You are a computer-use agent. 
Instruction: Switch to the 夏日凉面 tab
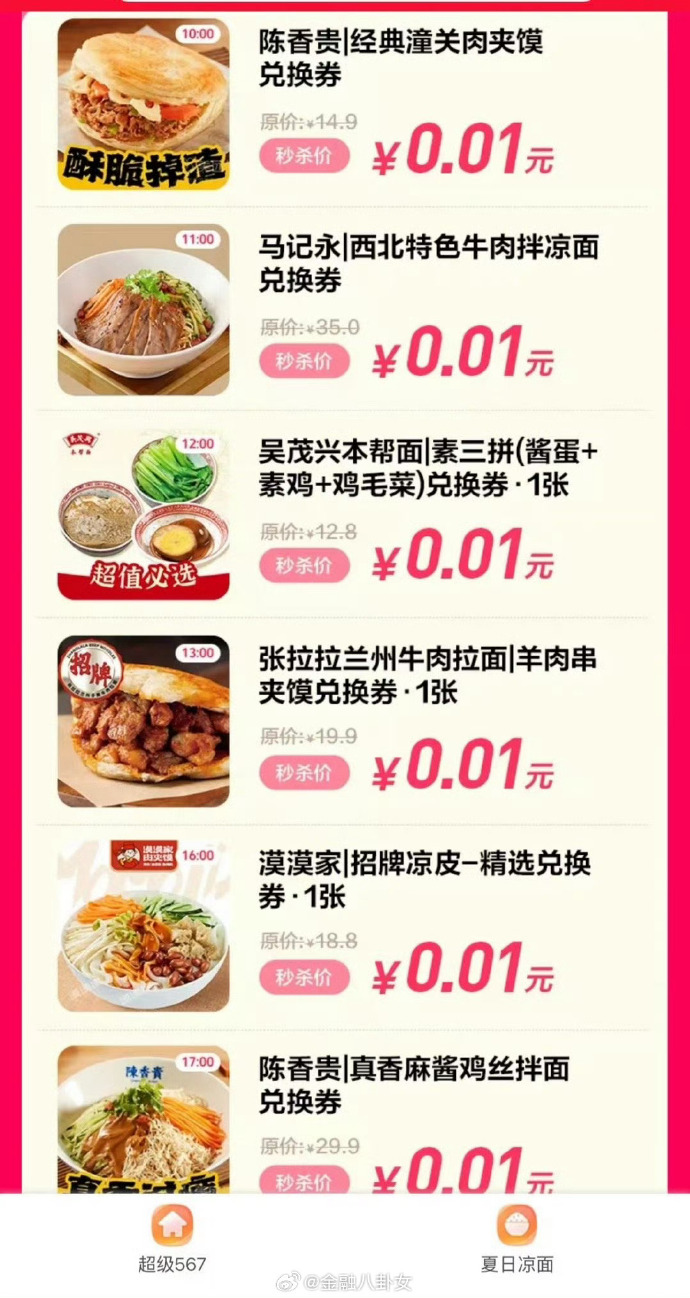(x=517, y=1240)
